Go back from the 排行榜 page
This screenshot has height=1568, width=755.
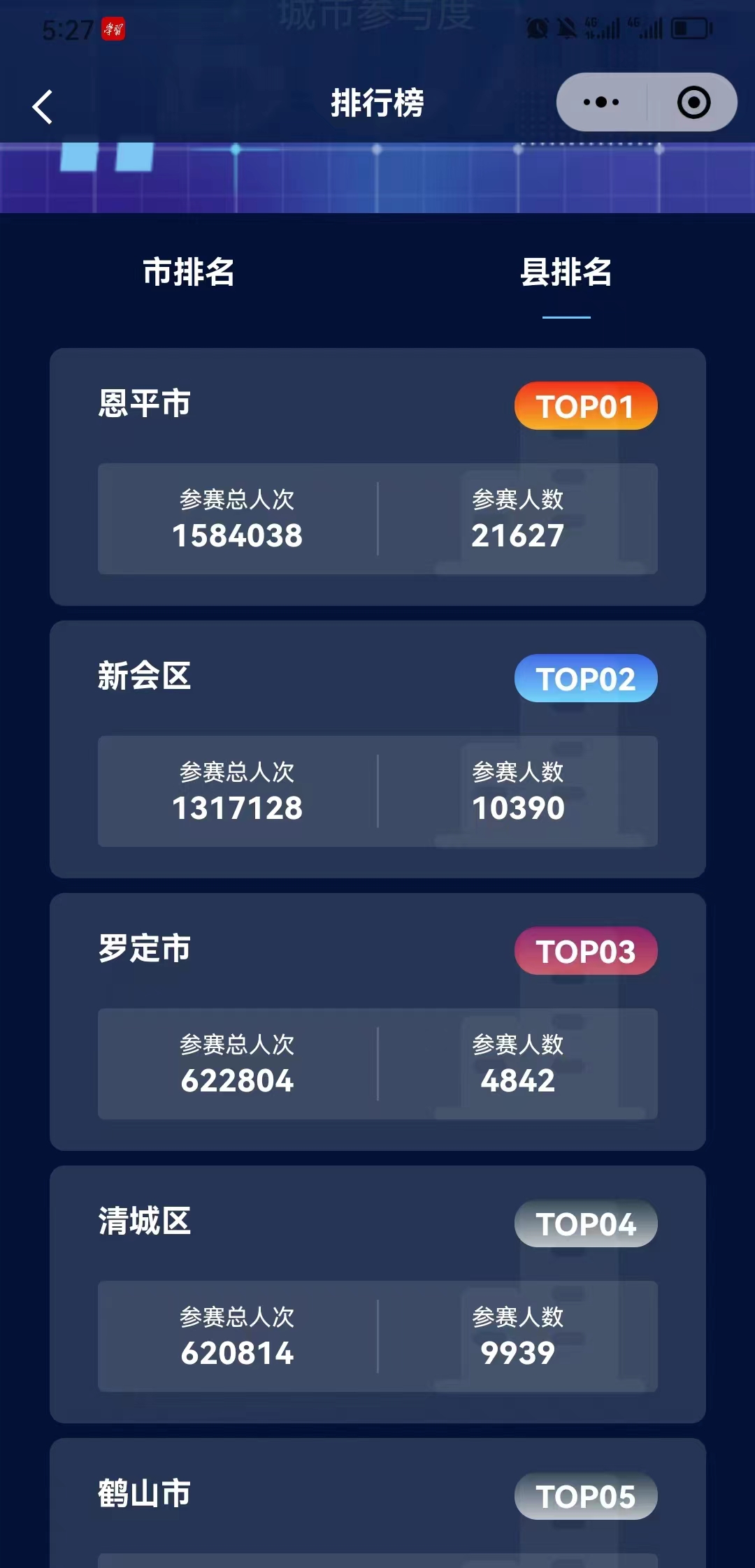[x=43, y=107]
